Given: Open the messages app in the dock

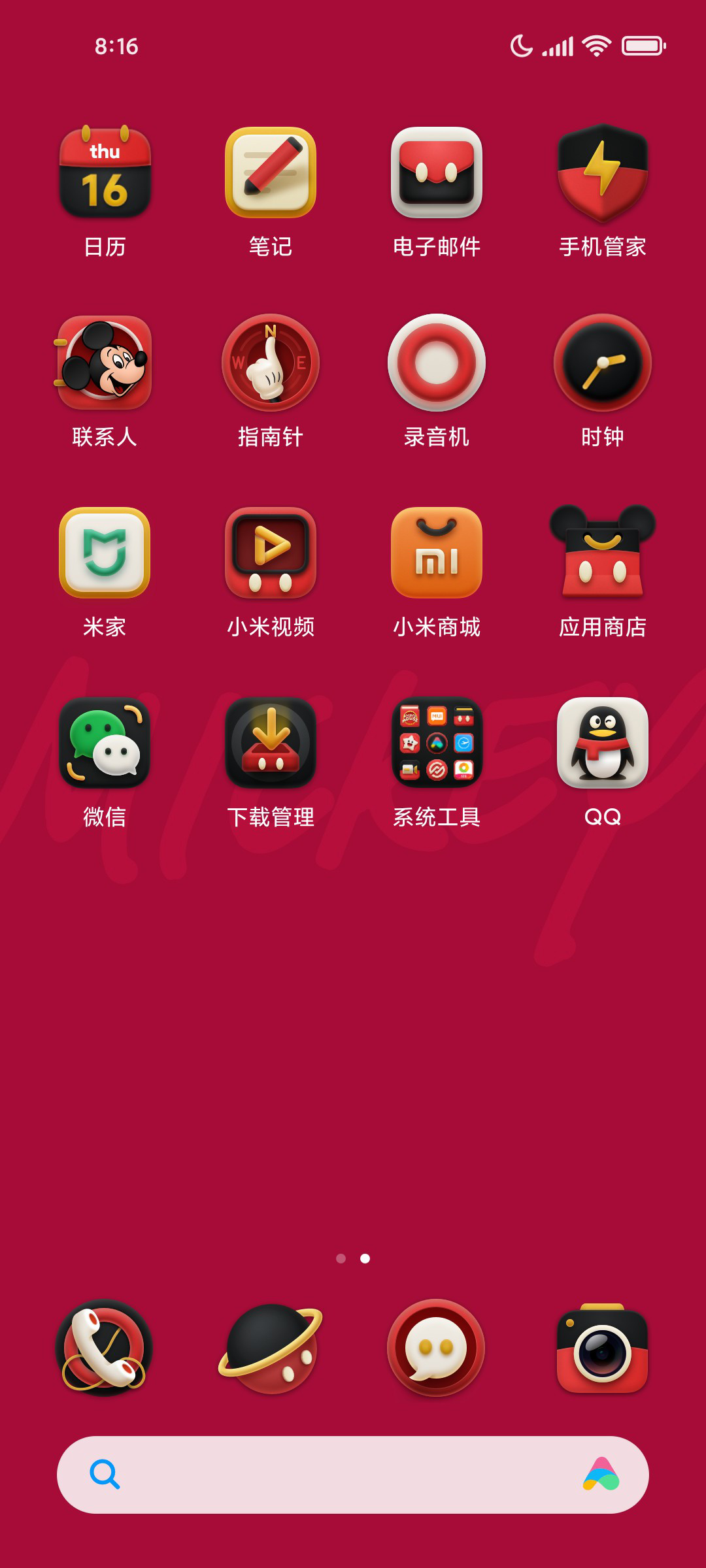Looking at the screenshot, I should coord(437,1348).
